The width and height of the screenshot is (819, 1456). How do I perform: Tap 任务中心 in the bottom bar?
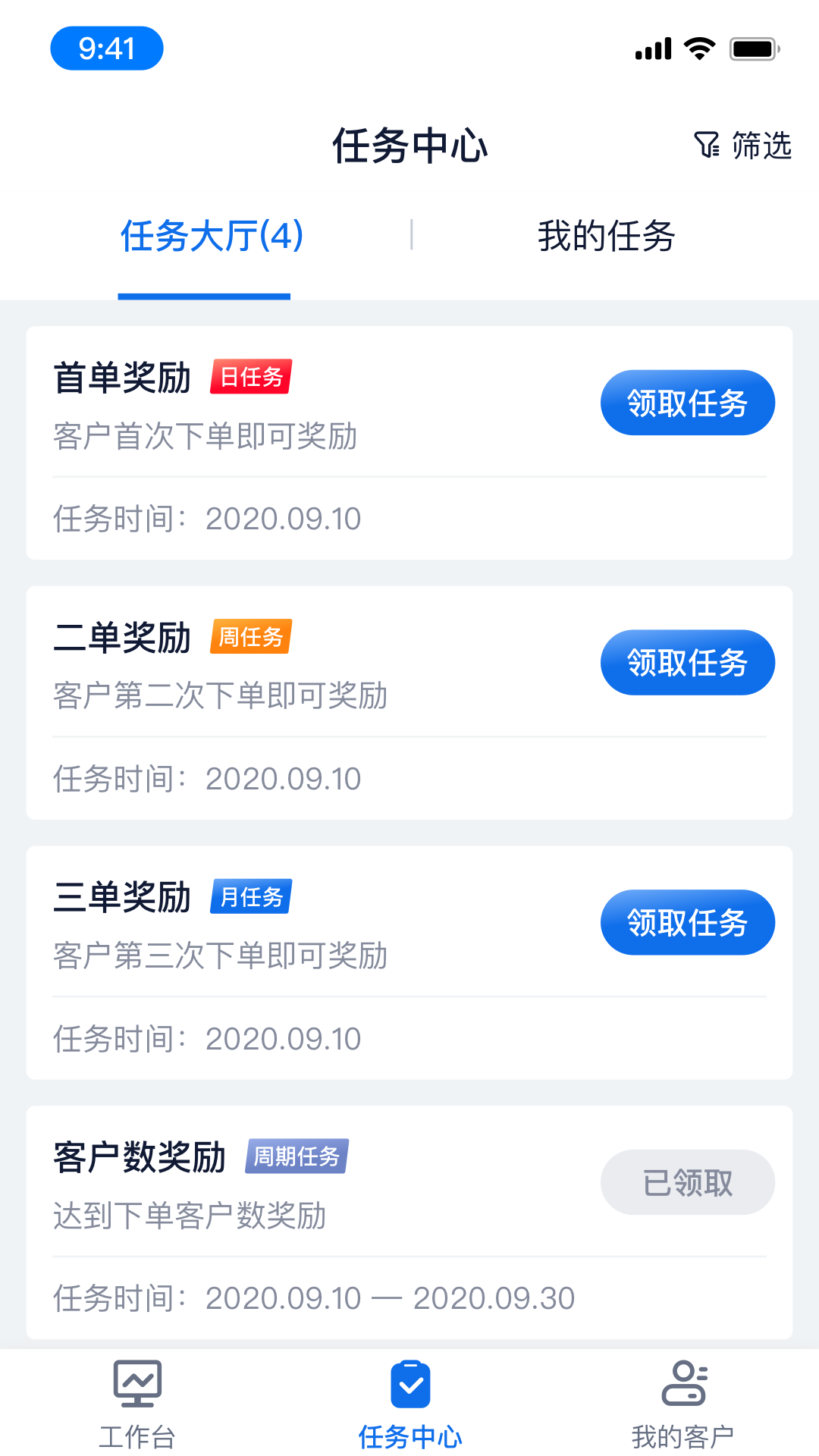410,1404
